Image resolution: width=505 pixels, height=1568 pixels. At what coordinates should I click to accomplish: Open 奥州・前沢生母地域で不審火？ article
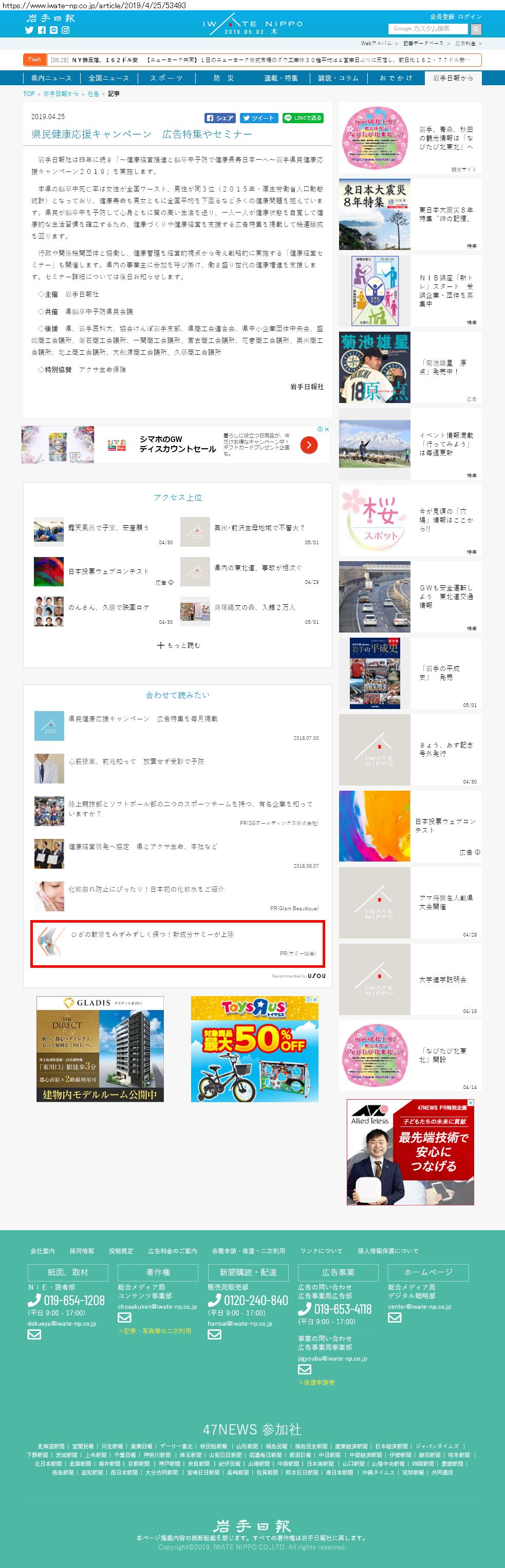[x=259, y=527]
